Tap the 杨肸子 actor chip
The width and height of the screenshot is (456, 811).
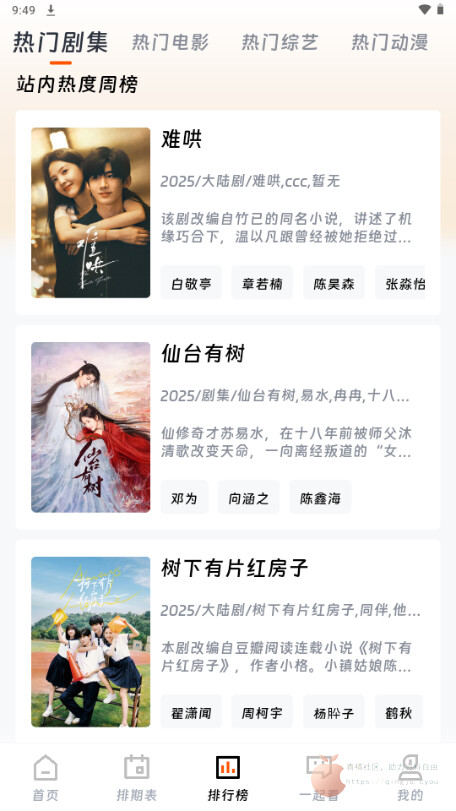[334, 712]
